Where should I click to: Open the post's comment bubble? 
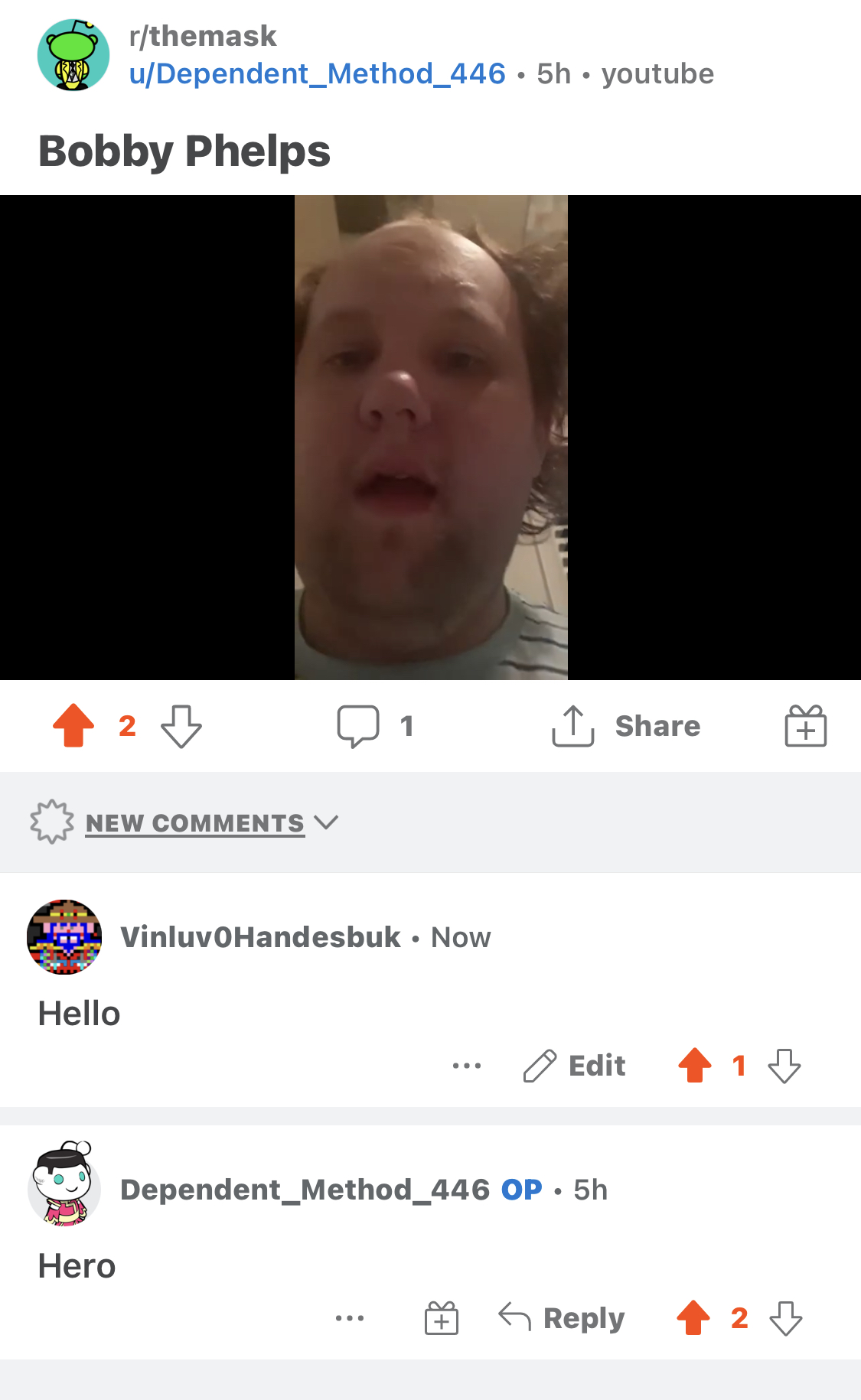click(x=358, y=726)
